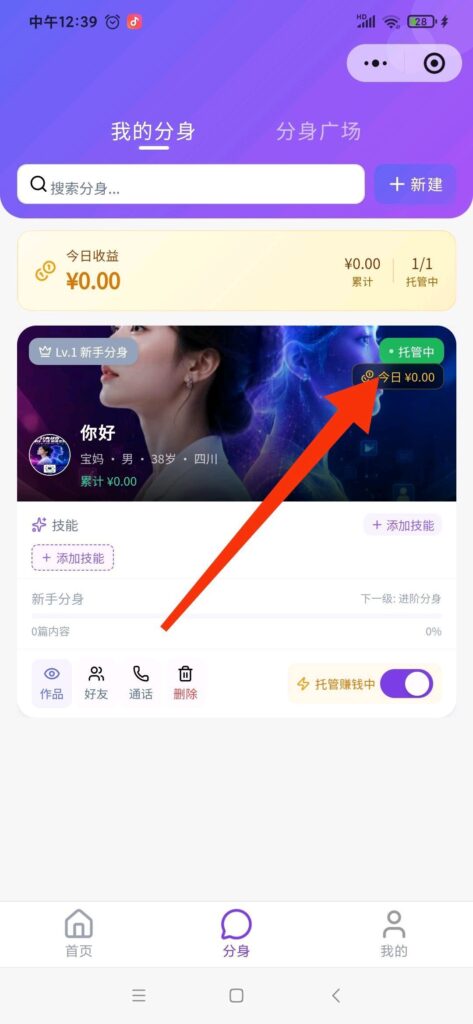Tap the dashed 添加技能 chip

(73, 558)
